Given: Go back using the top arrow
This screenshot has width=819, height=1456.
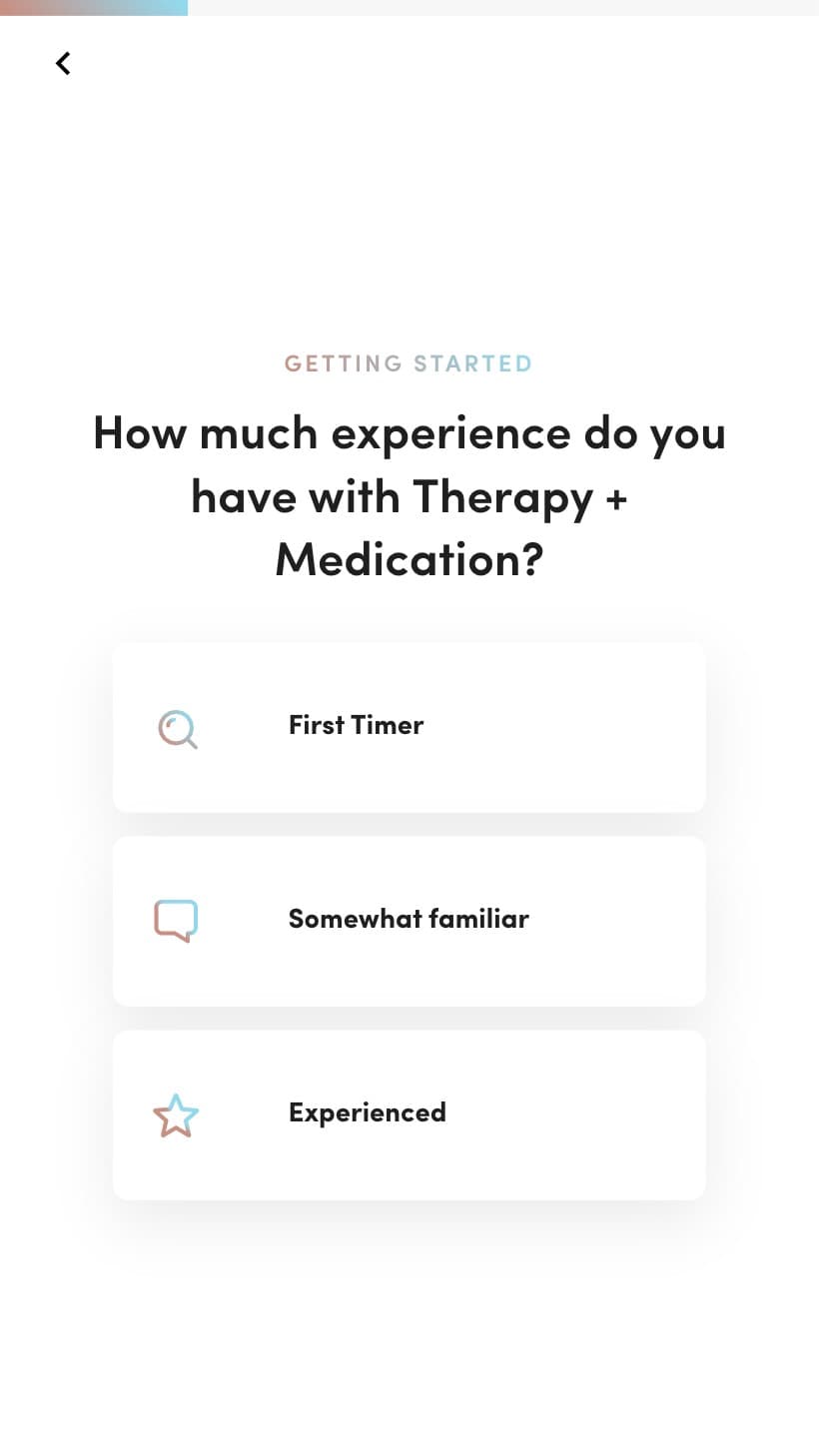Looking at the screenshot, I should 63,64.
